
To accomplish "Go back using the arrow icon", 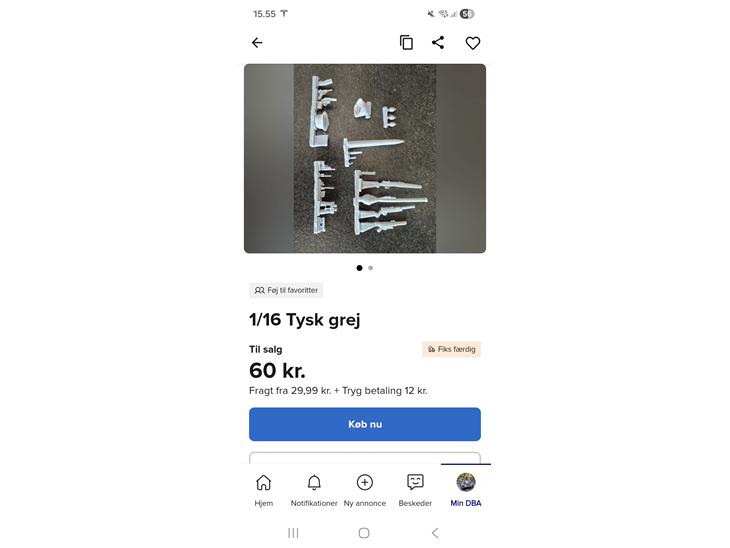I will tap(257, 42).
